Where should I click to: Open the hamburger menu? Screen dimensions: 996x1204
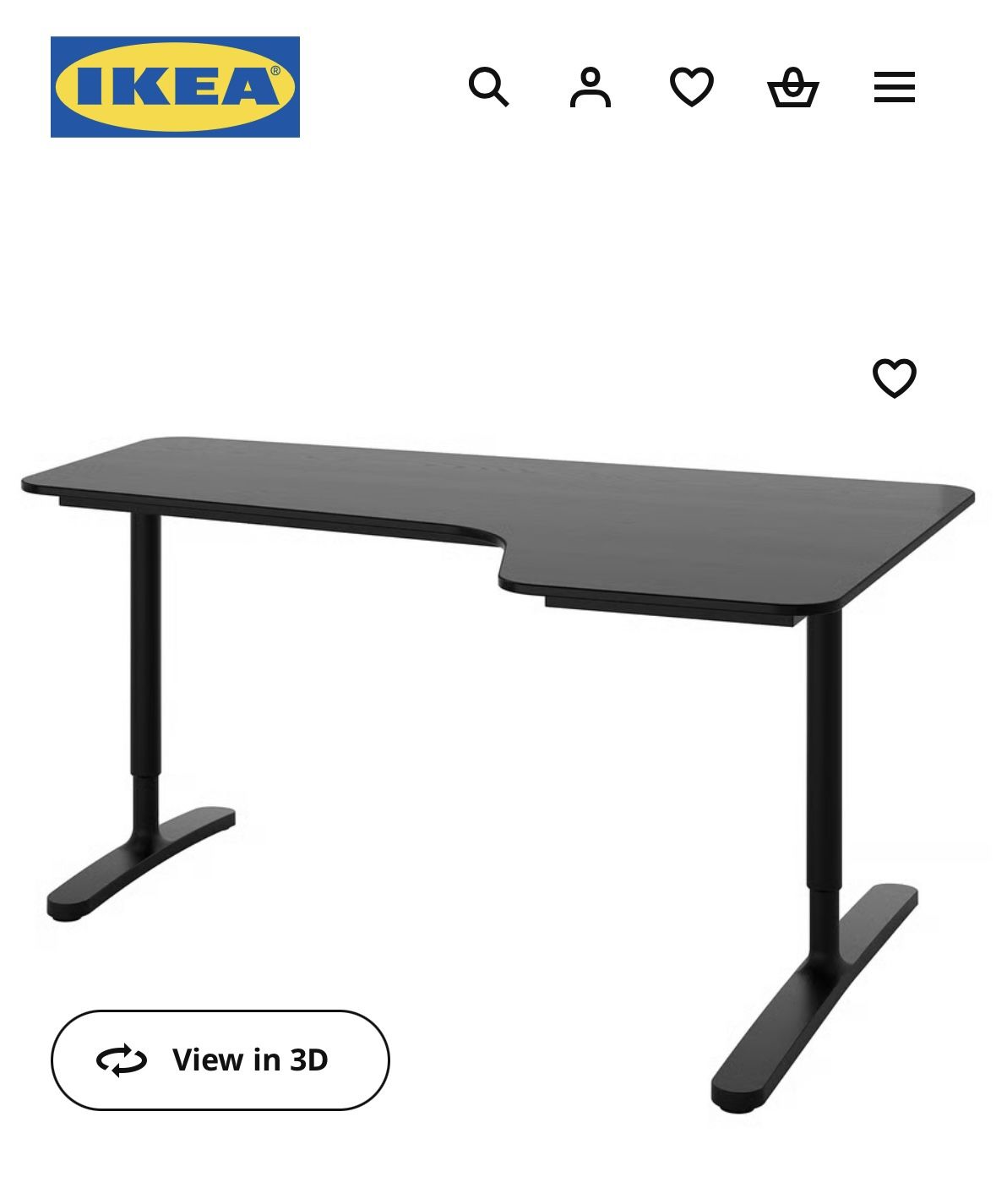894,87
